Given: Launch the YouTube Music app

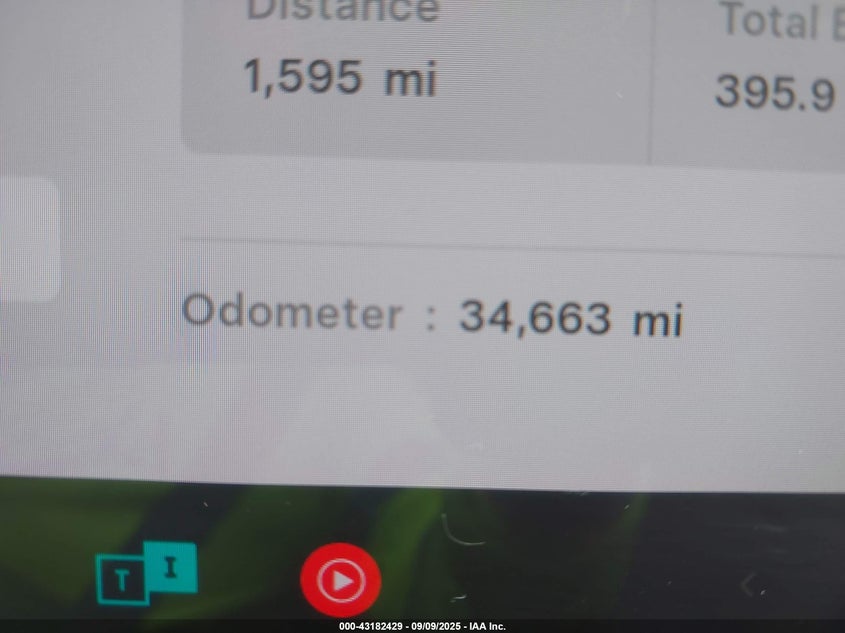Looking at the screenshot, I should click(x=340, y=580).
